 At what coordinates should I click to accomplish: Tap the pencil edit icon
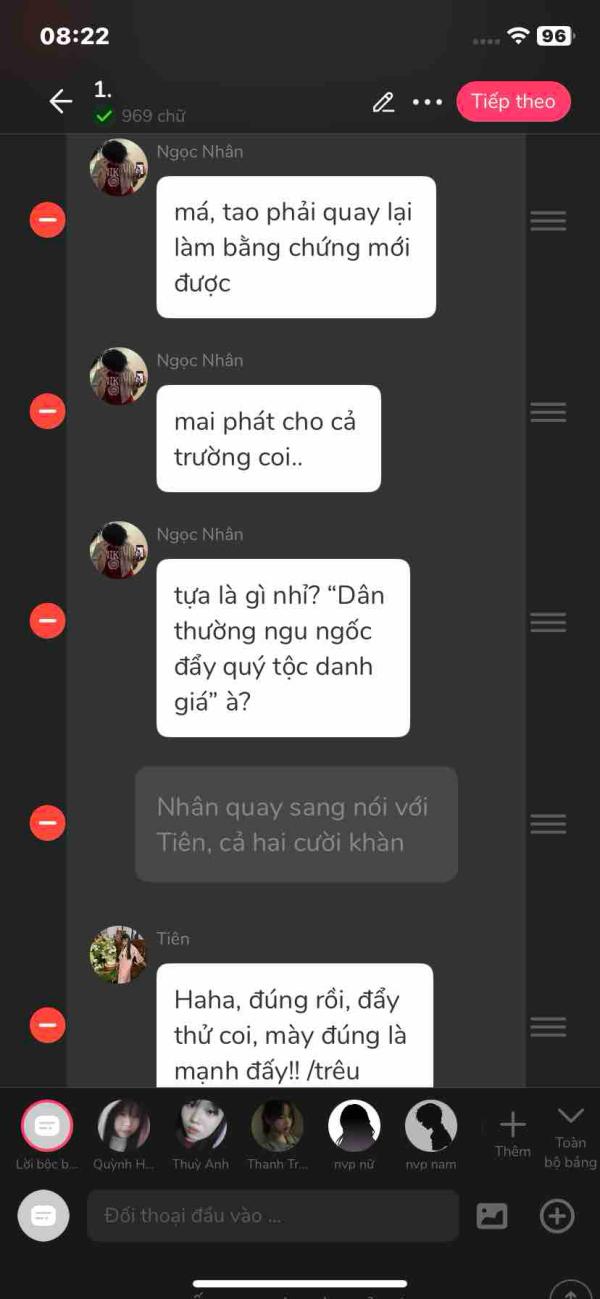pos(383,102)
